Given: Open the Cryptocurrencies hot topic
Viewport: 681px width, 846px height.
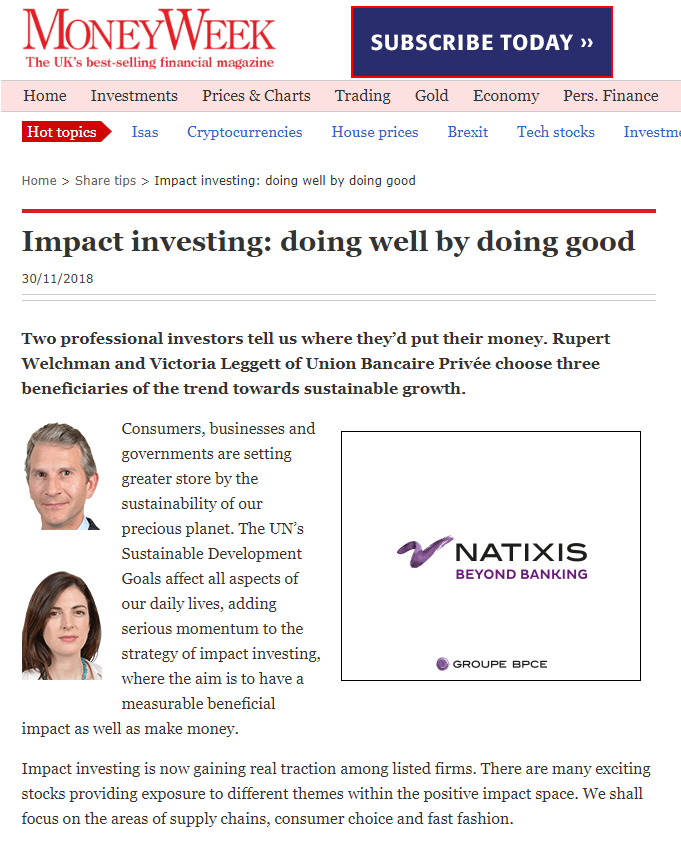Looking at the screenshot, I should coord(244,132).
